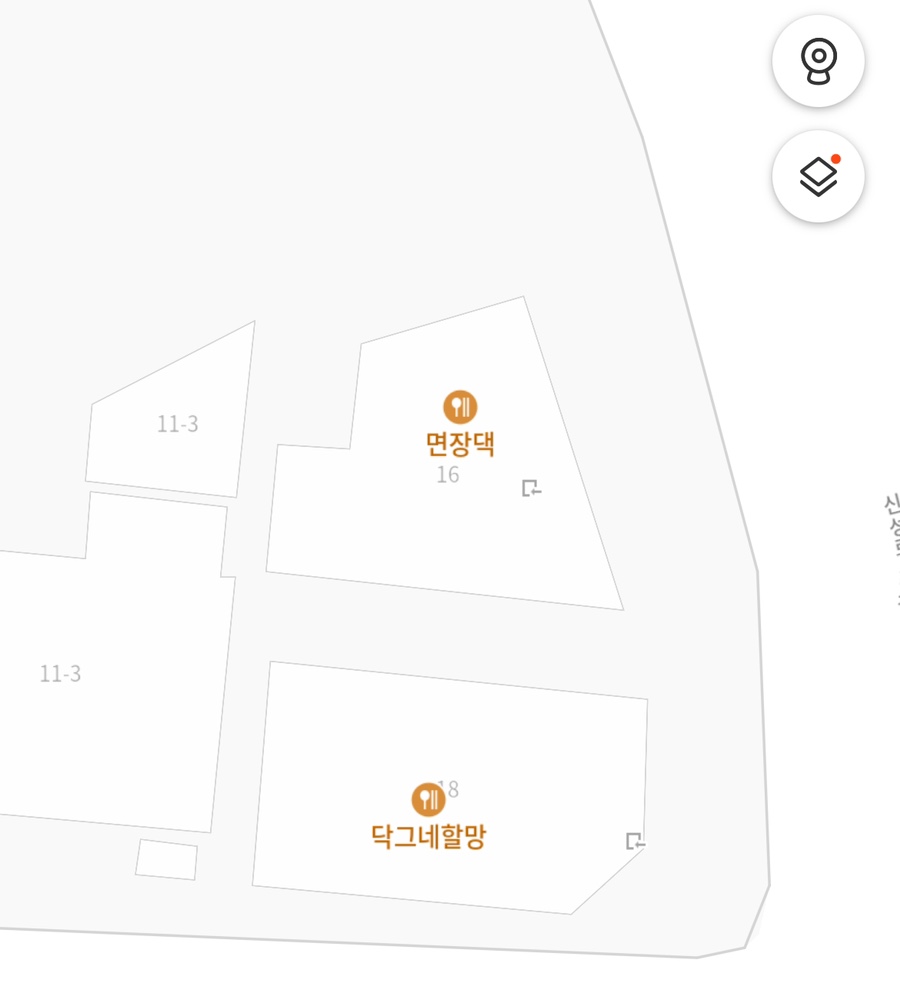Select the restaurant icon above 닥그네할망
Viewport: 900px width, 986px height.
pos(428,797)
